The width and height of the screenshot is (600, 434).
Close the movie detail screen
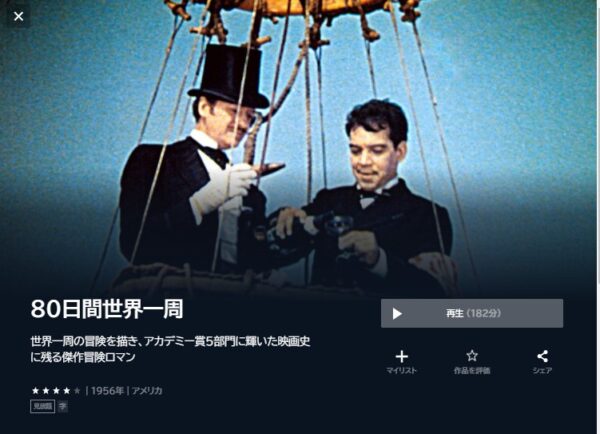click(19, 16)
